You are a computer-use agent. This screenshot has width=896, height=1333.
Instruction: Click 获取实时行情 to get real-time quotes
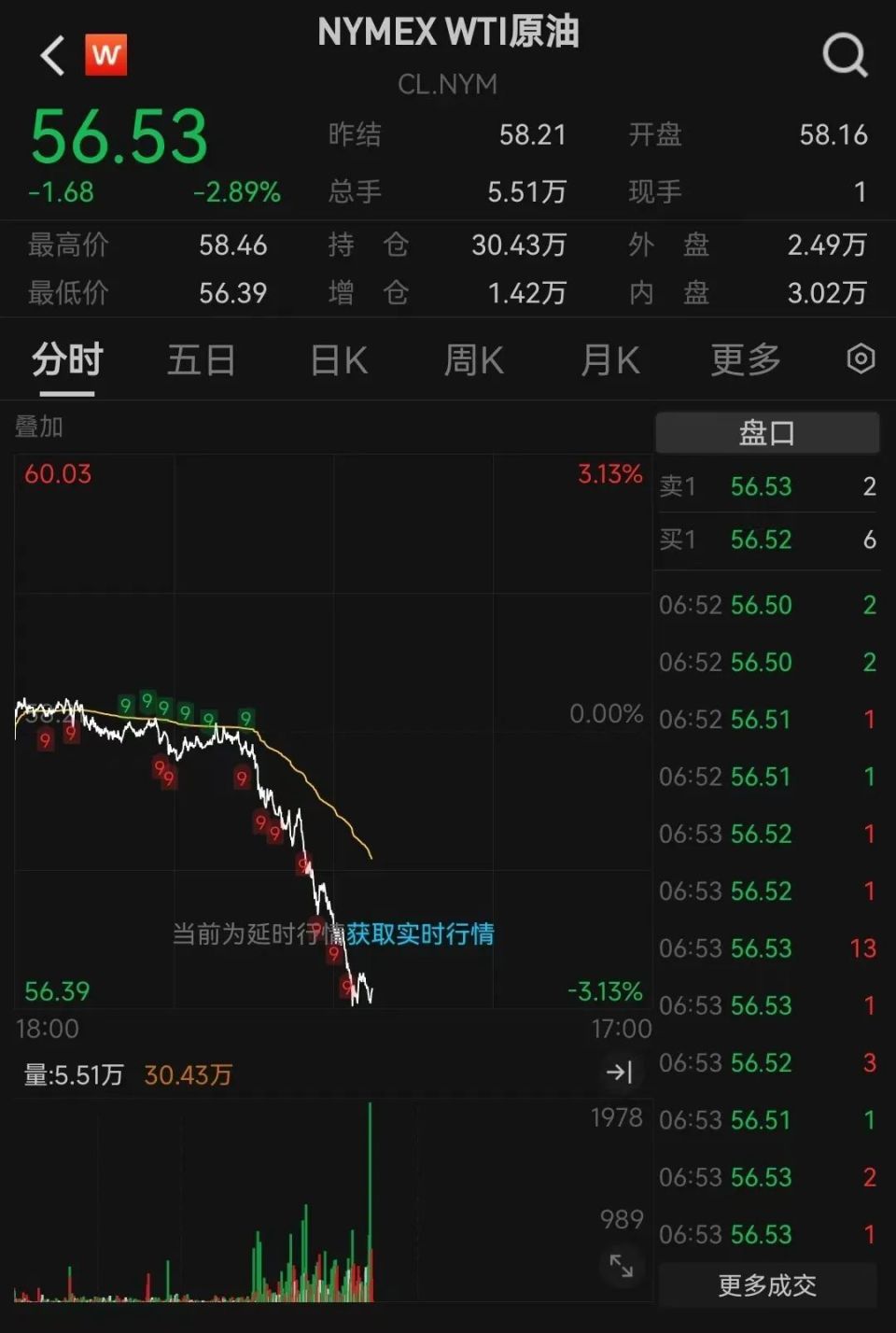point(421,934)
